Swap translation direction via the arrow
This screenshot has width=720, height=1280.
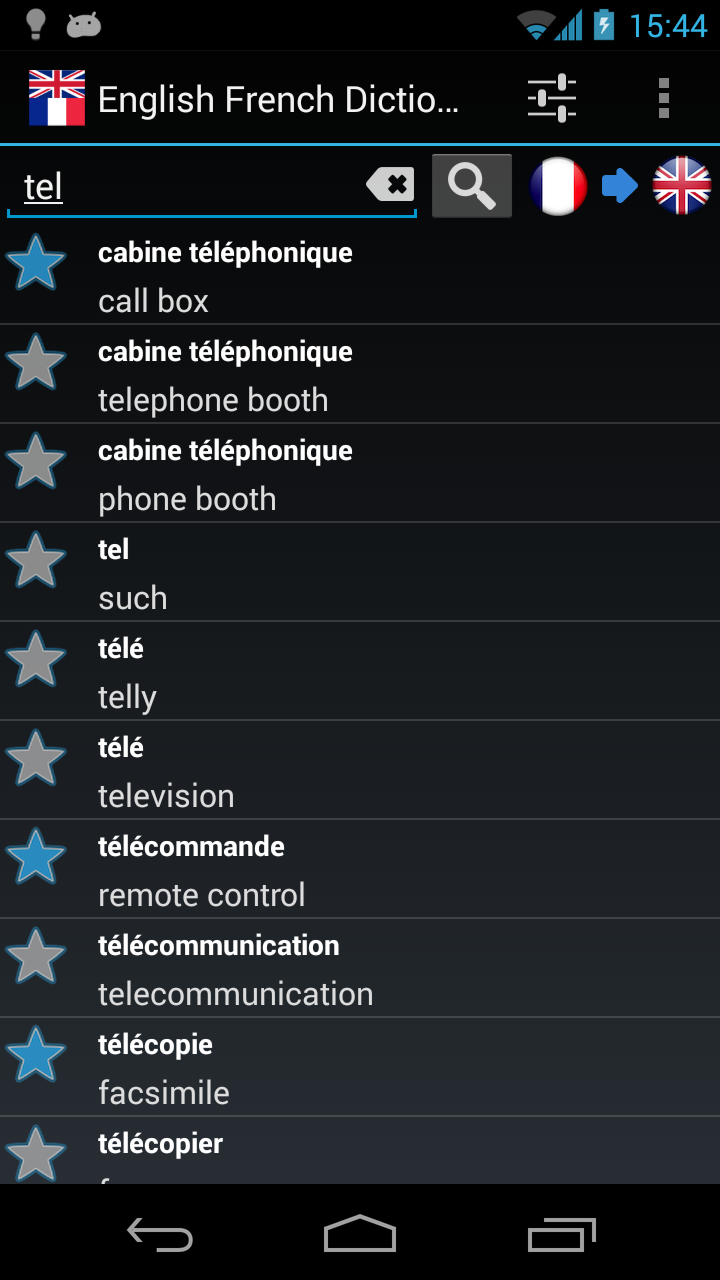[619, 186]
